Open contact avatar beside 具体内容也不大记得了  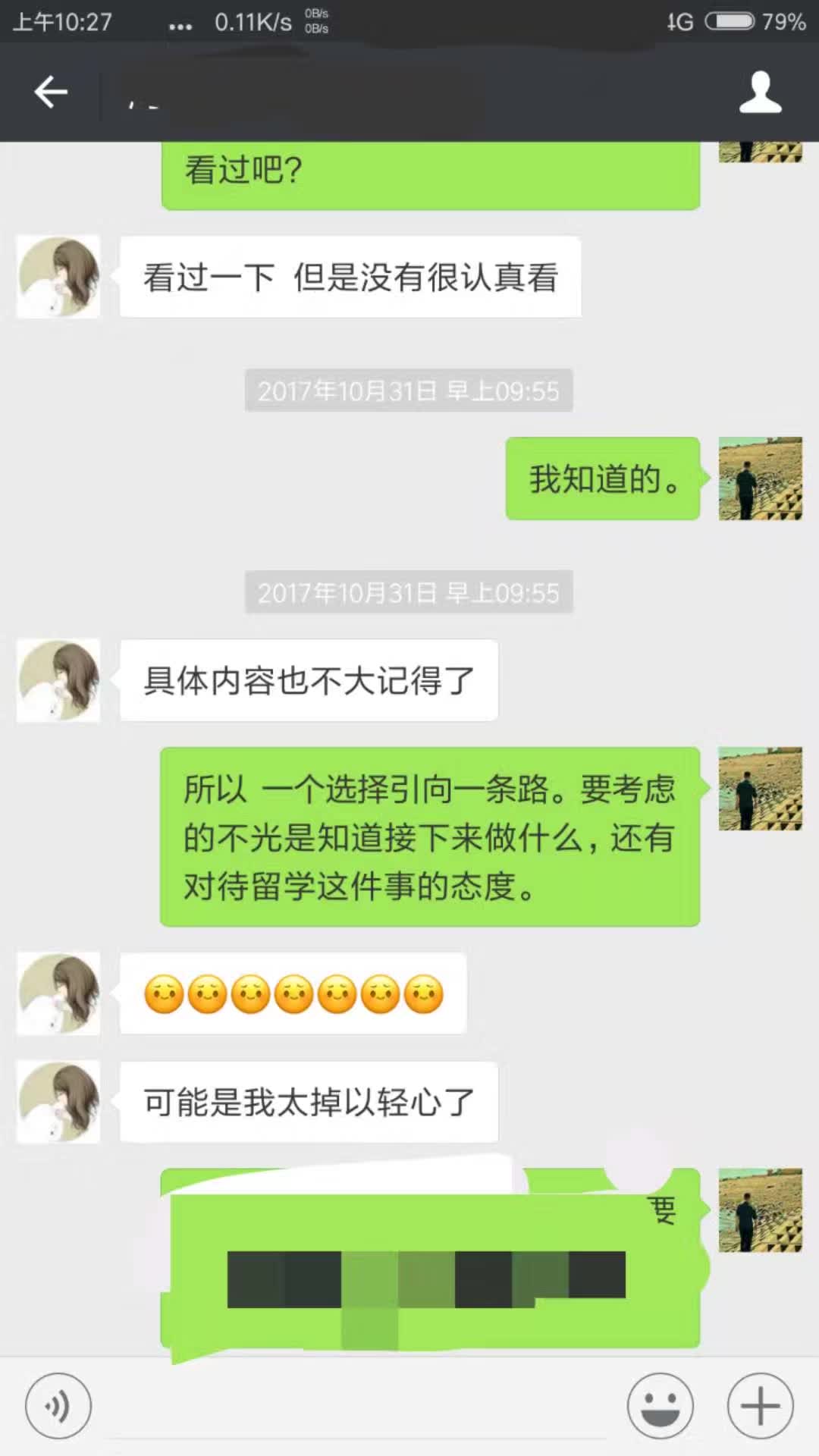click(58, 680)
